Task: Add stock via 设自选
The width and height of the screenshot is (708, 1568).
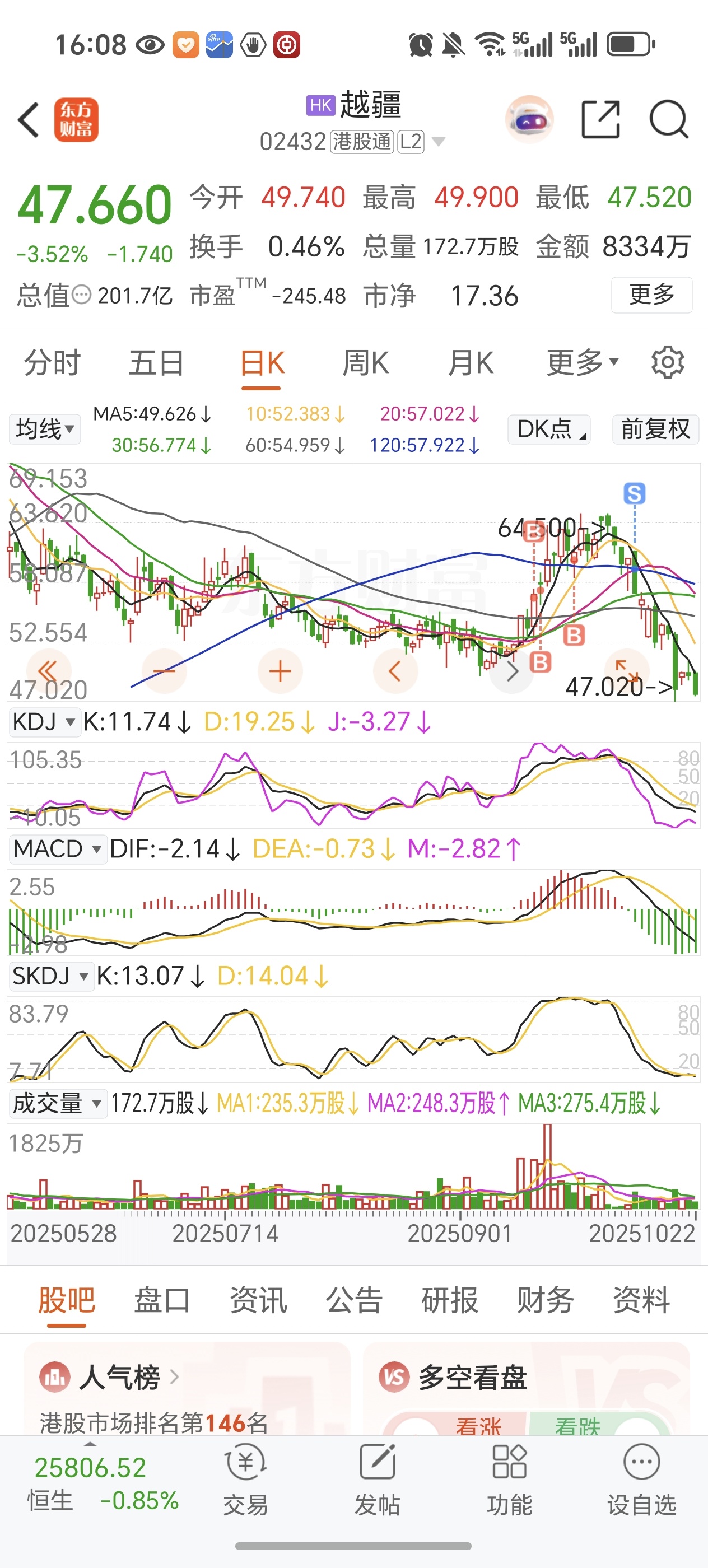Action: [x=642, y=1481]
